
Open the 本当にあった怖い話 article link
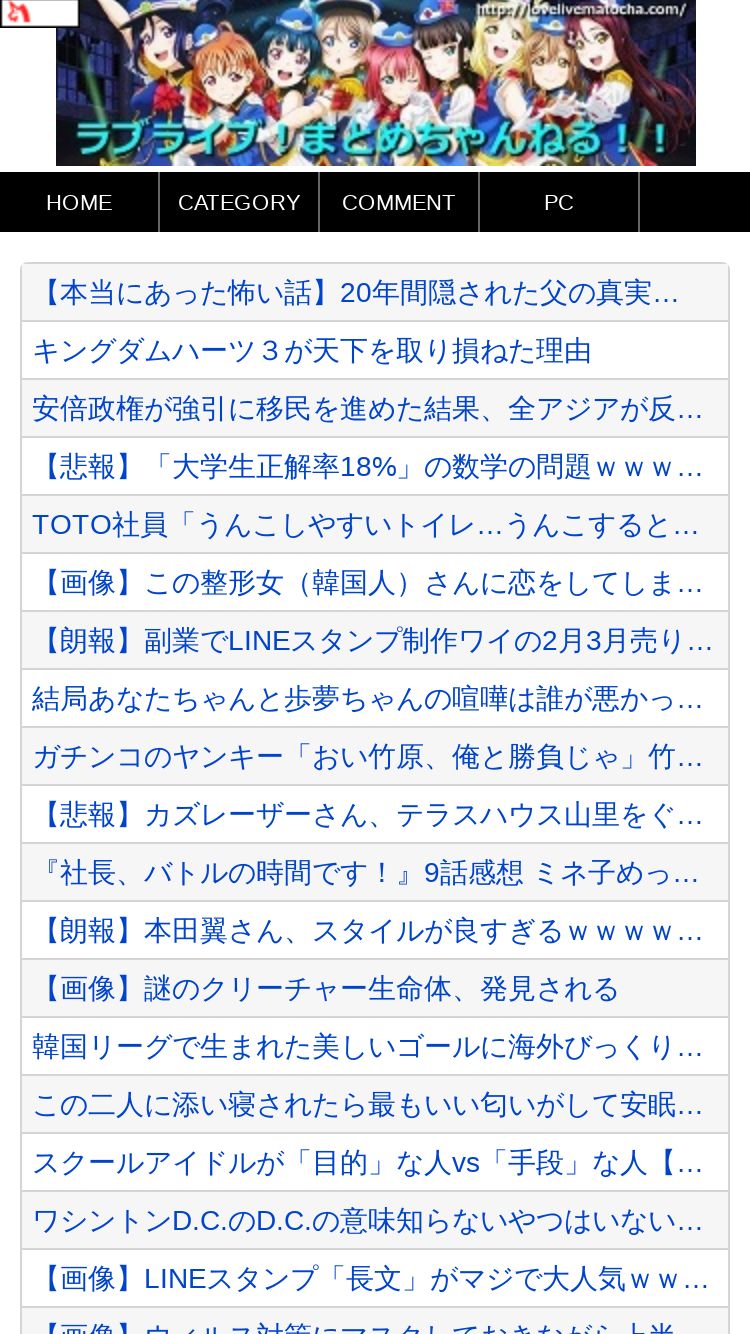tap(375, 293)
